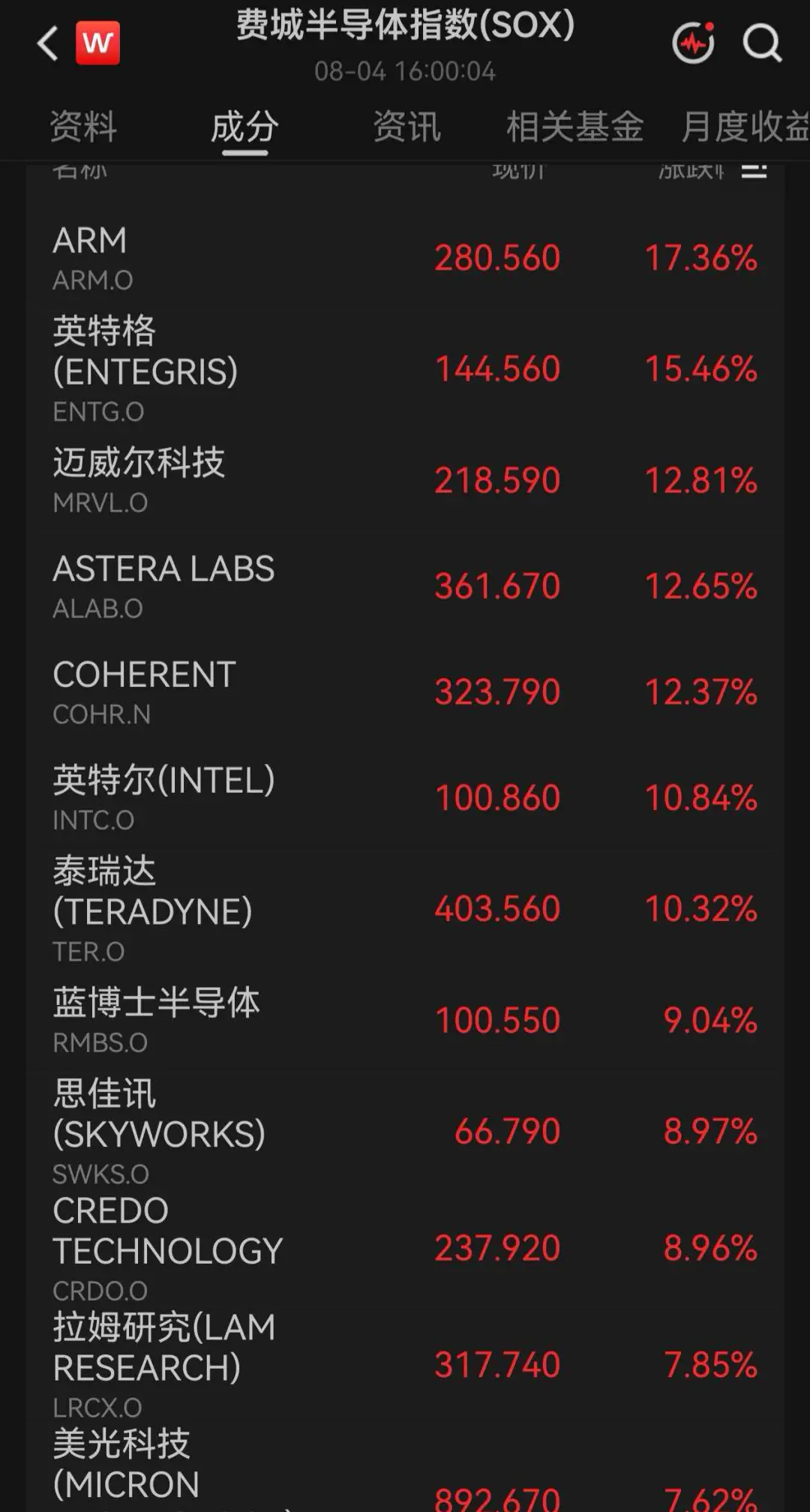Tap the red W home icon

click(97, 43)
